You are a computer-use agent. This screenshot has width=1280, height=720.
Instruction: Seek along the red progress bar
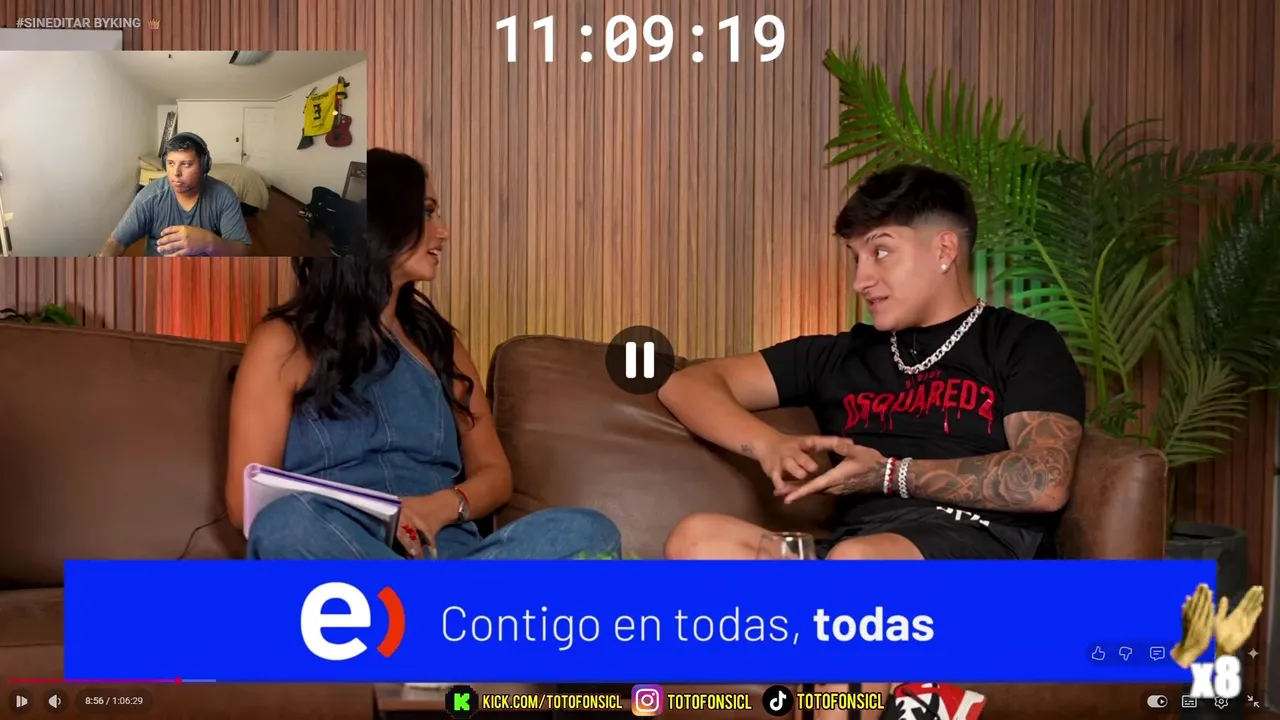(x=100, y=681)
